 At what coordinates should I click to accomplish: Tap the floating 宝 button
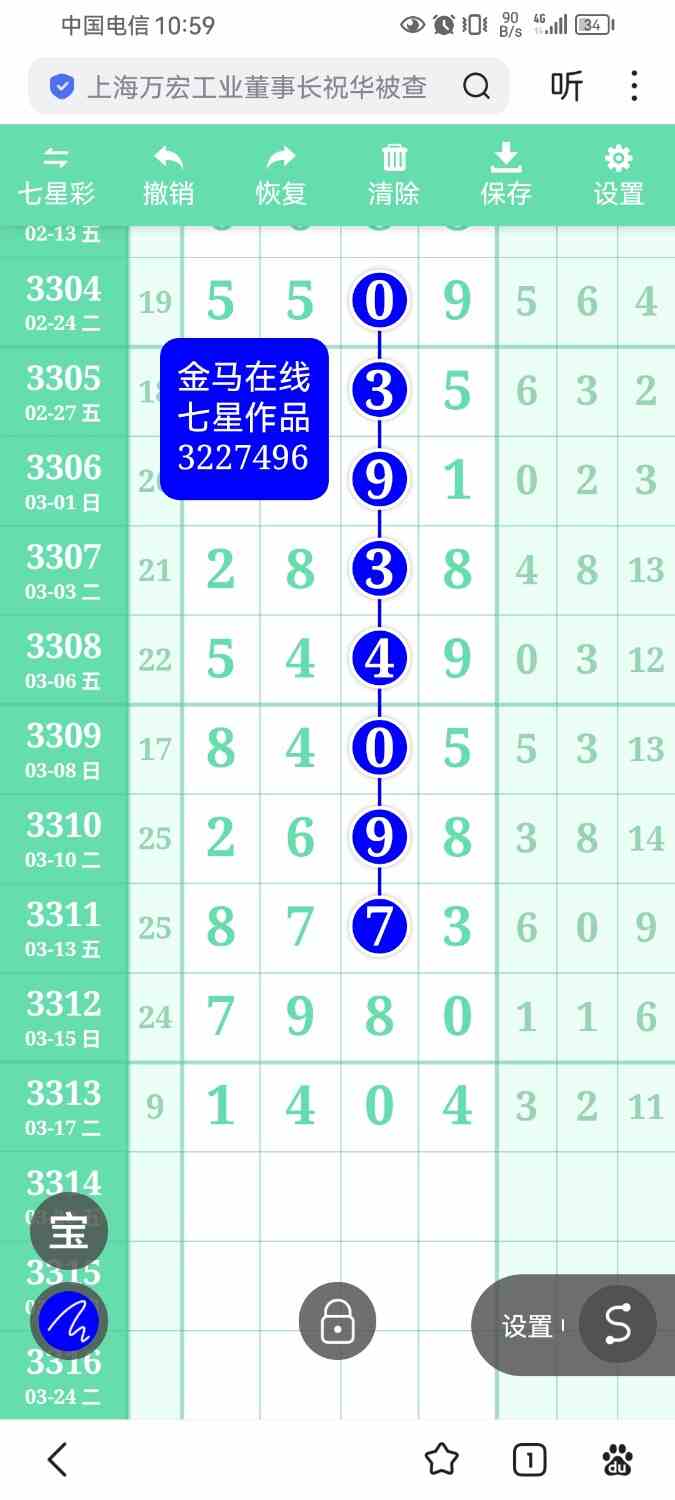68,1233
